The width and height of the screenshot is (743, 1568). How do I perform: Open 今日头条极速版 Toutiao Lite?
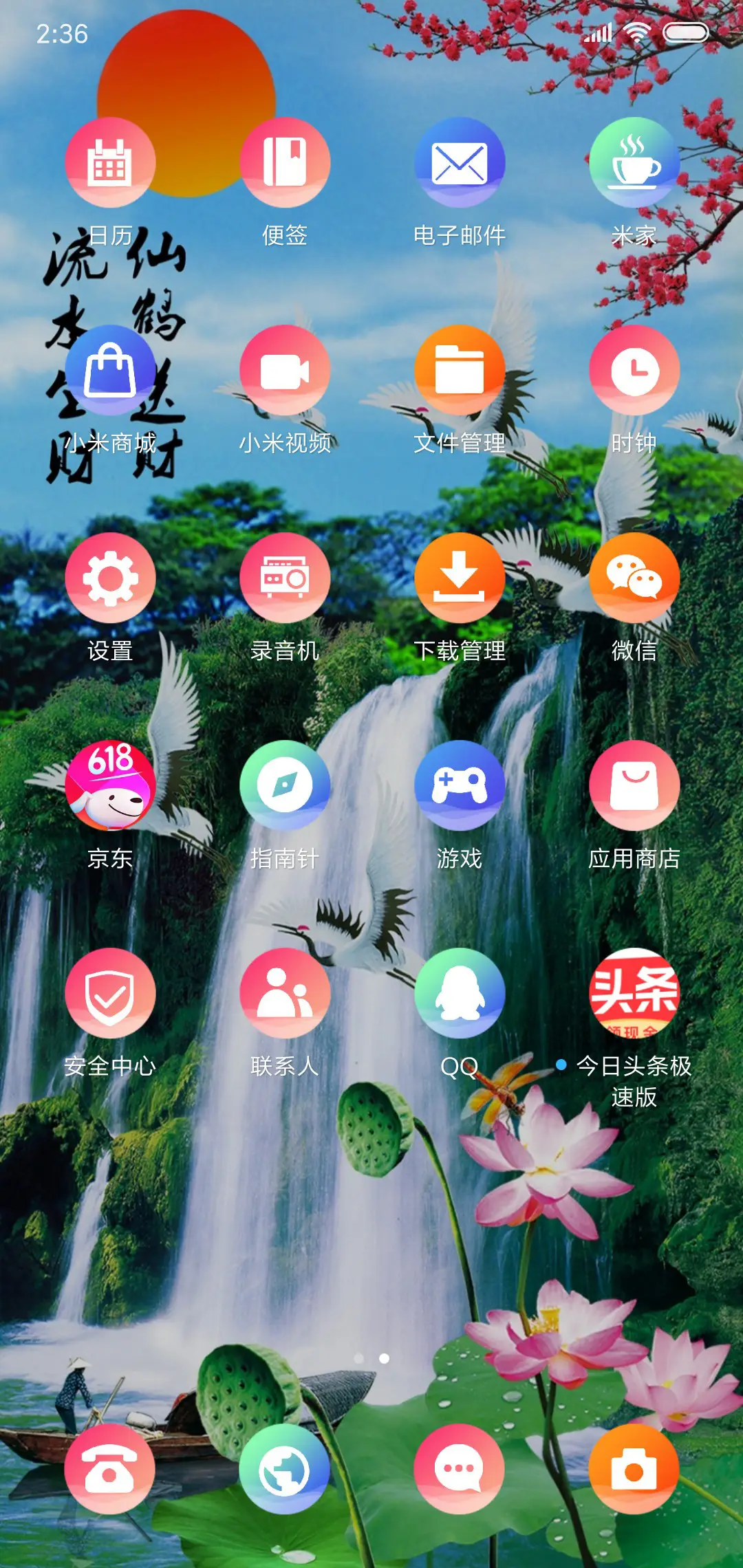pyautogui.click(x=634, y=992)
